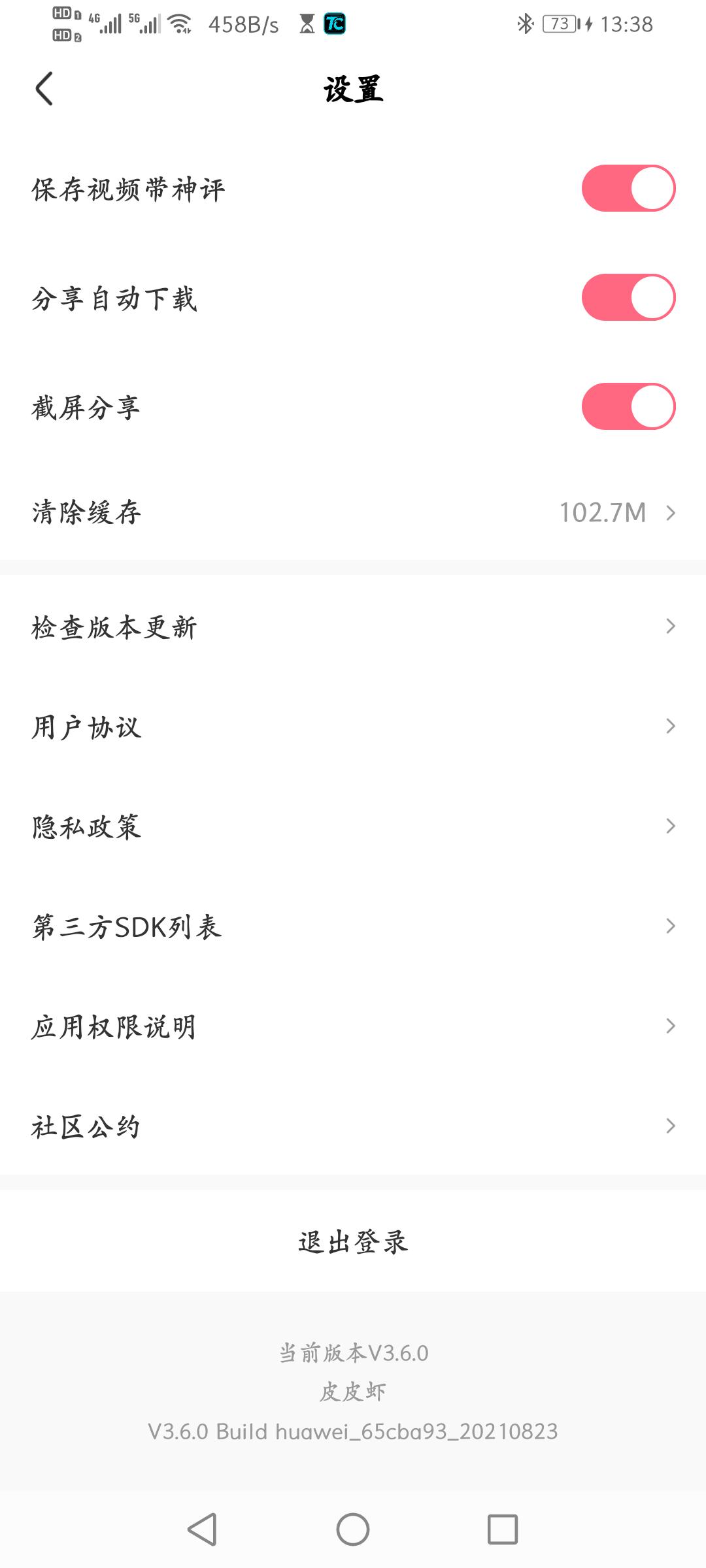Screen dimensions: 706x1568
Task: Disable the 分享自动下载 switch
Action: [628, 297]
